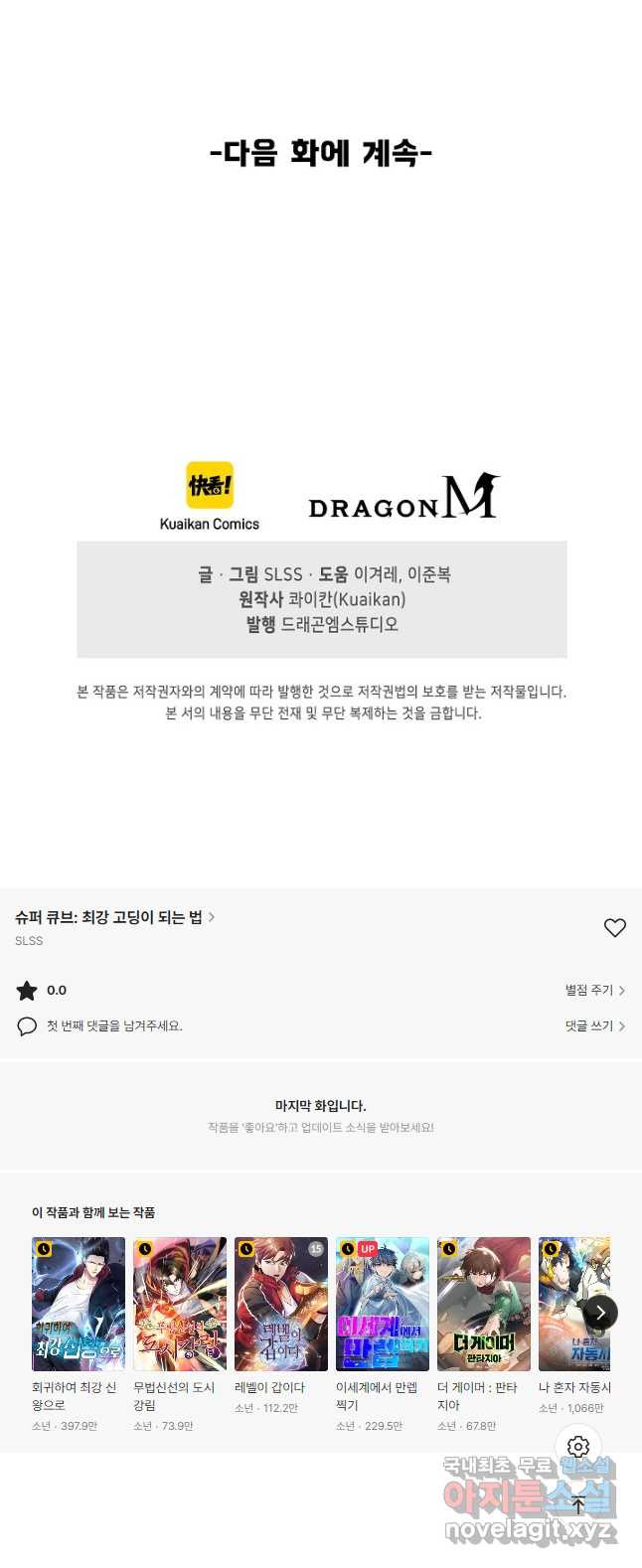Tap 댓글 쓰기 to write a comment
The width and height of the screenshot is (642, 1568).
click(594, 1025)
